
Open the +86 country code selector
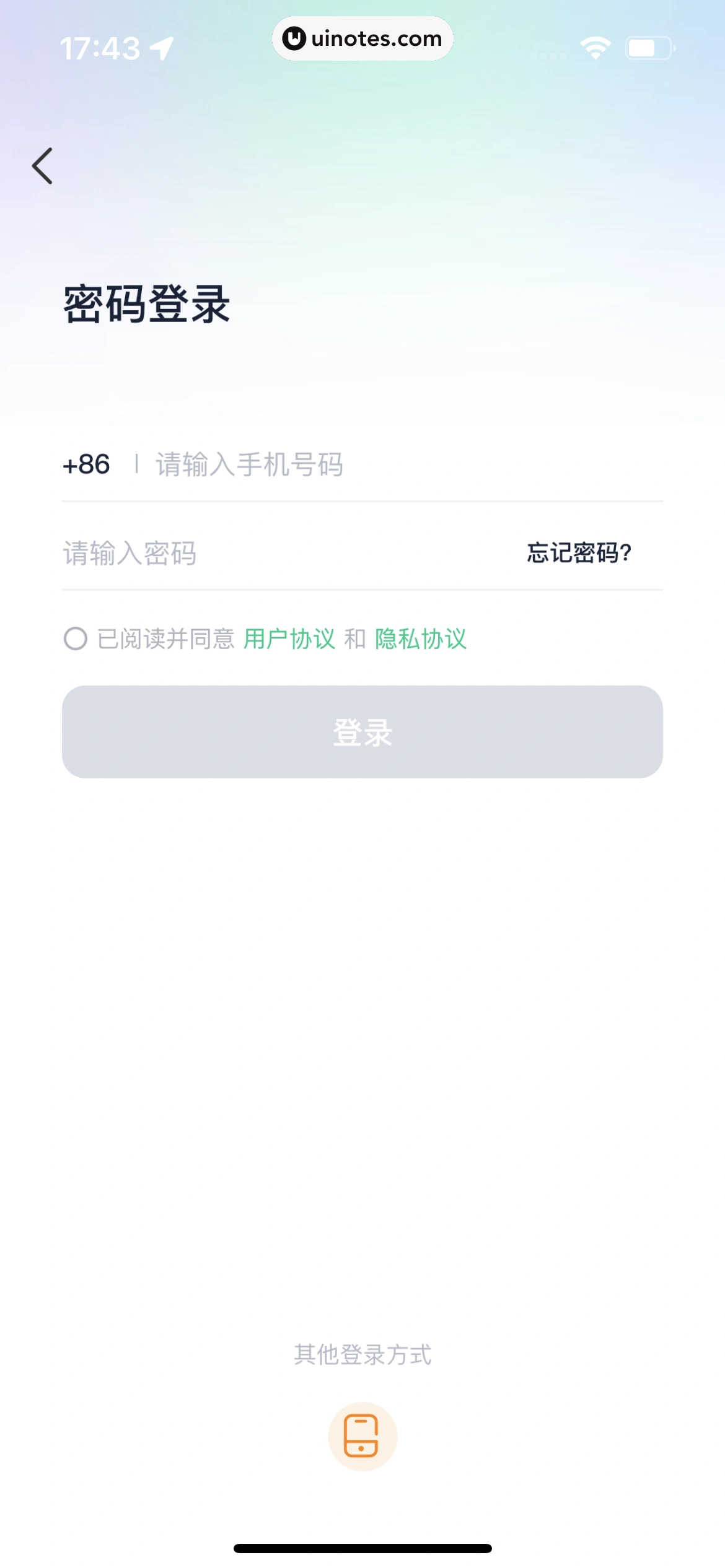[x=87, y=464]
